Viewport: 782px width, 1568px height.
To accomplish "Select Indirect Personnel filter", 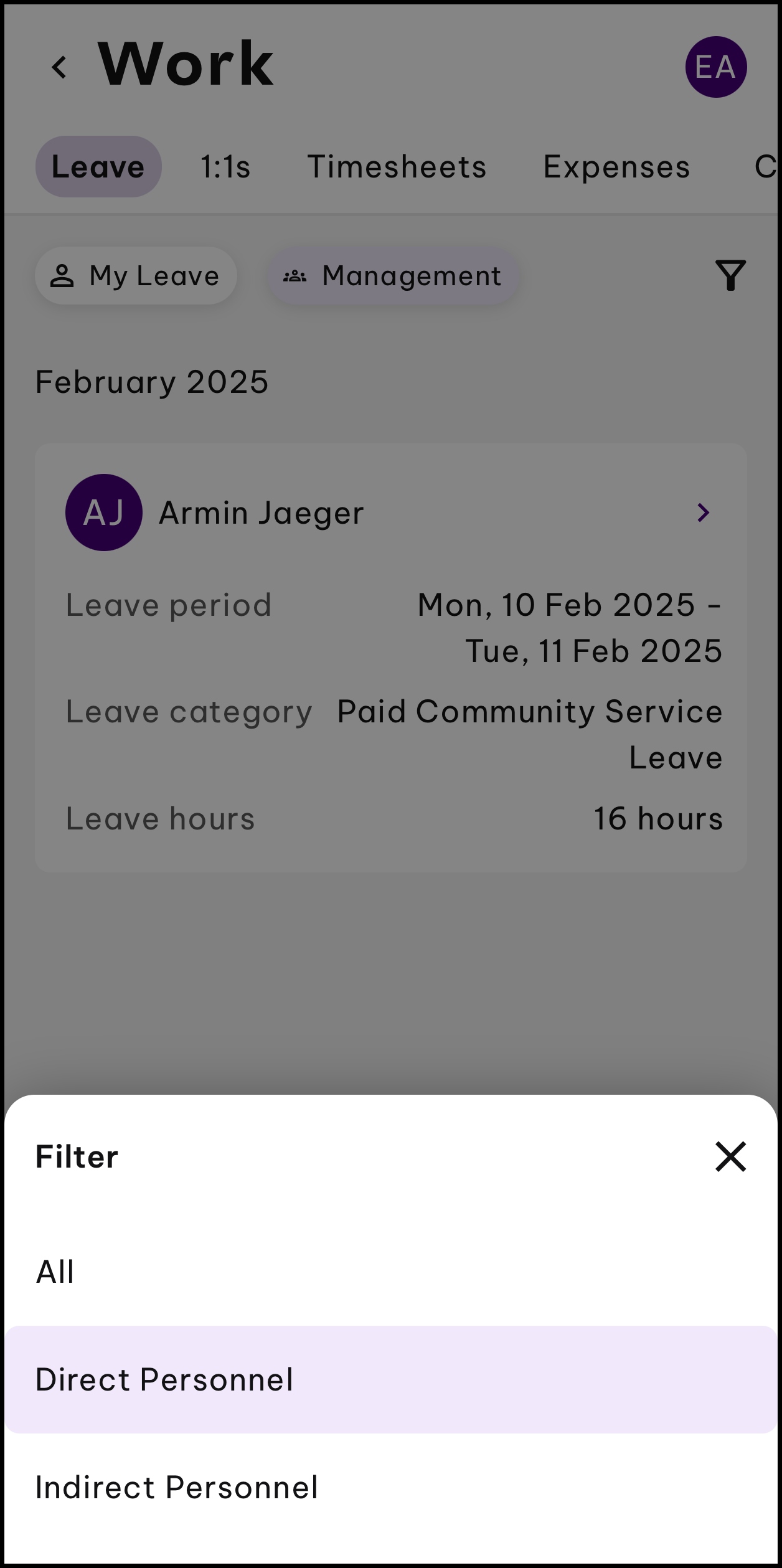I will point(391,1488).
